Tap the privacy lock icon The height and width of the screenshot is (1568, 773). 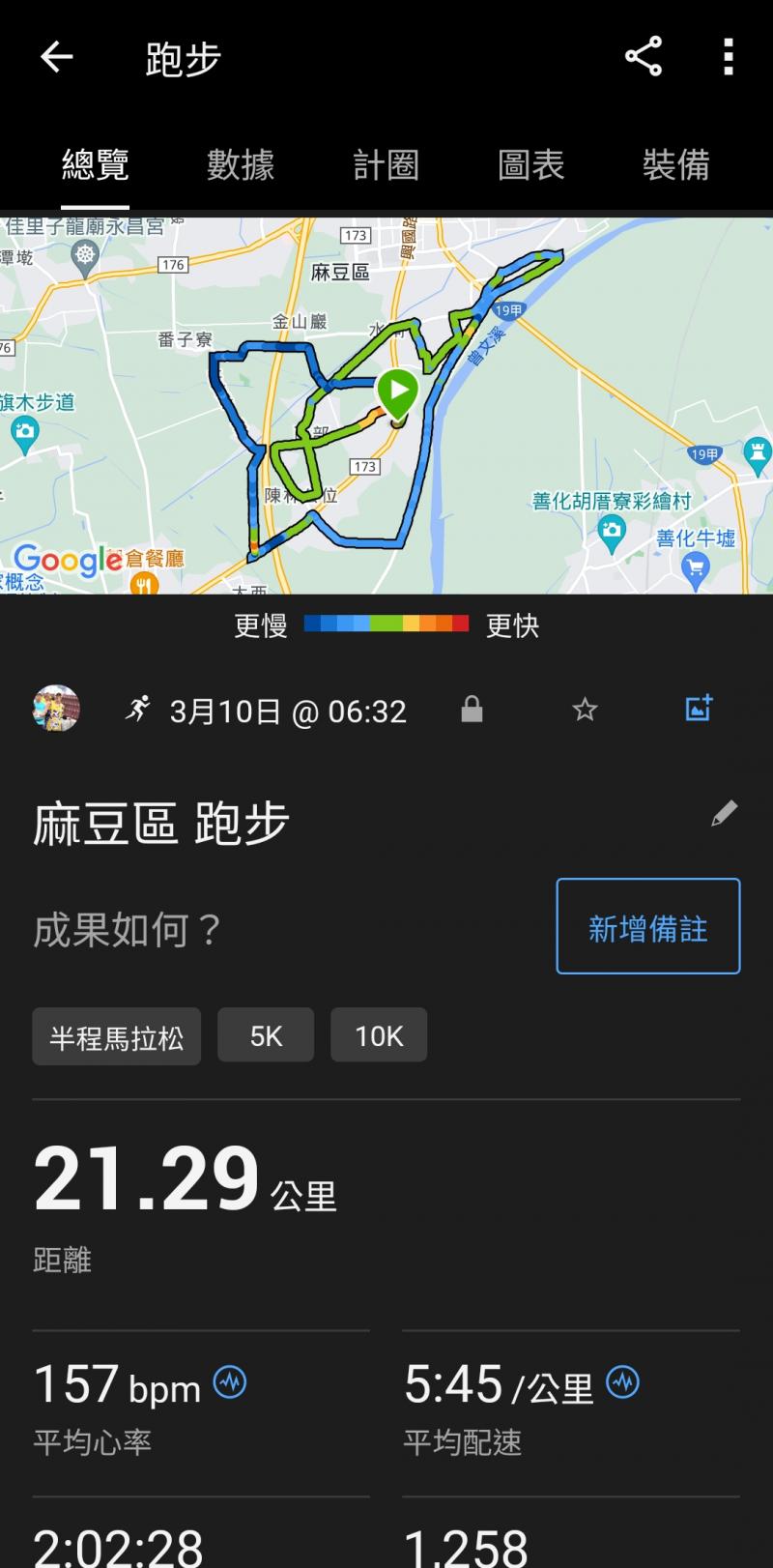472,710
